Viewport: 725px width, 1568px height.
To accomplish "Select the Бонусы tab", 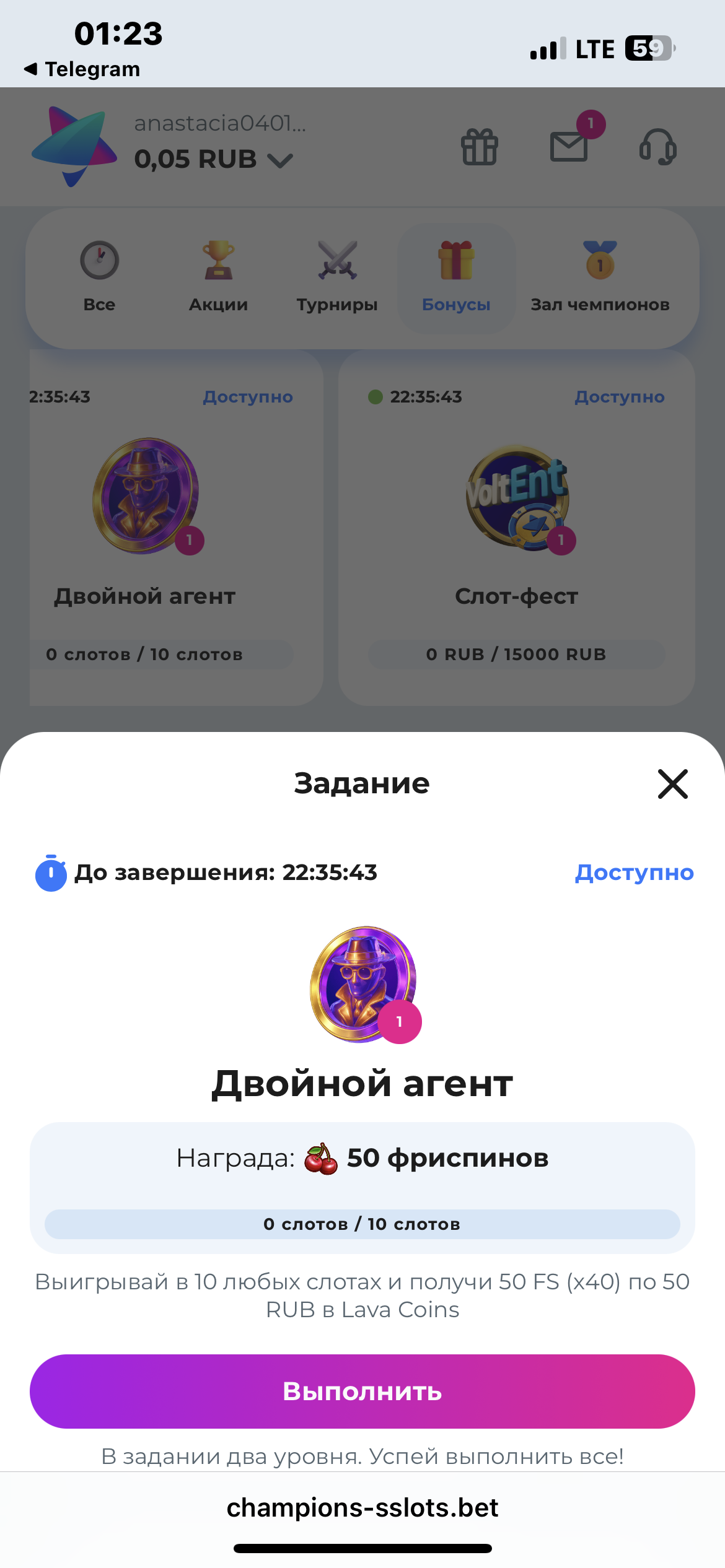I will pyautogui.click(x=456, y=278).
